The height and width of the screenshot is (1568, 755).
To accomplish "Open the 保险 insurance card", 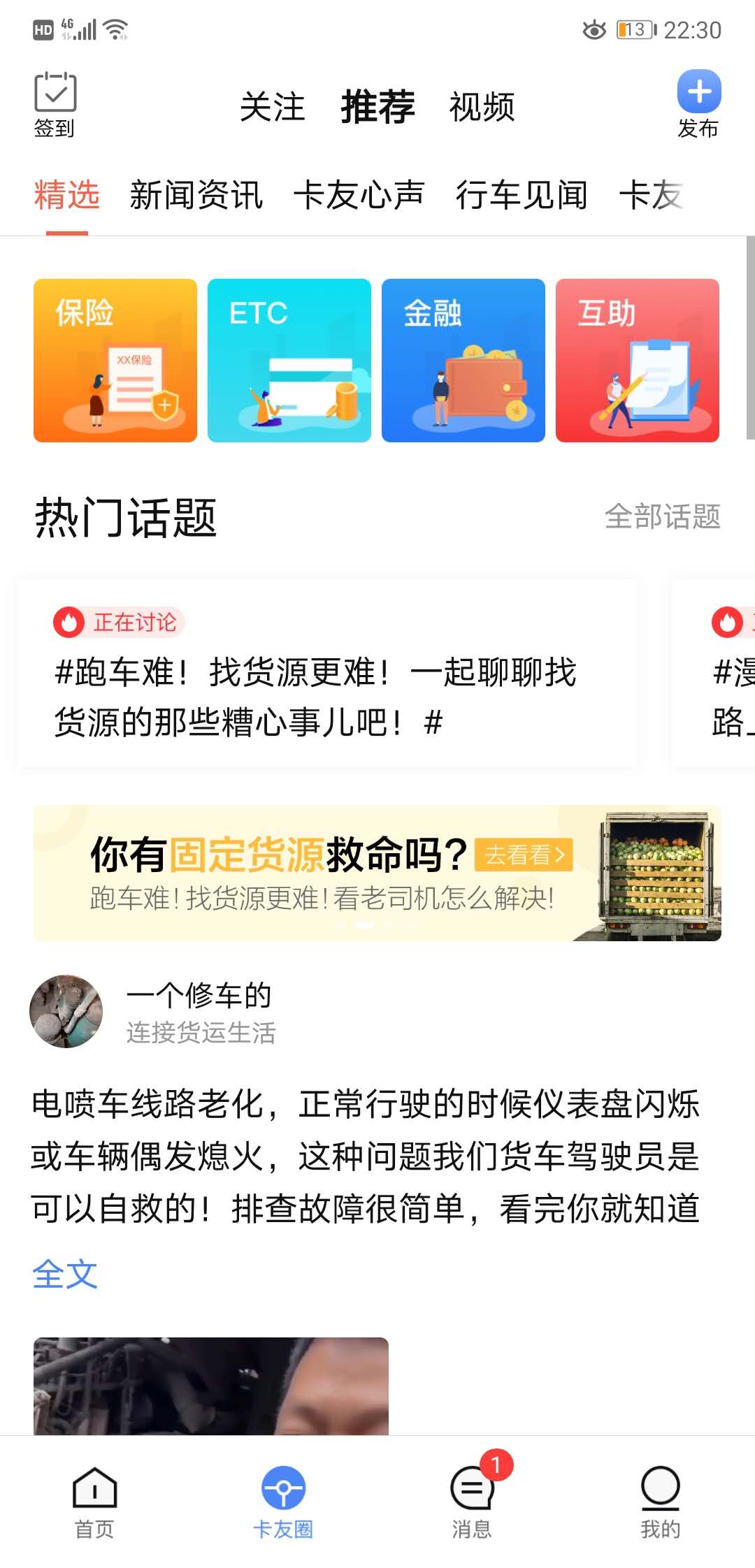I will pyautogui.click(x=115, y=361).
